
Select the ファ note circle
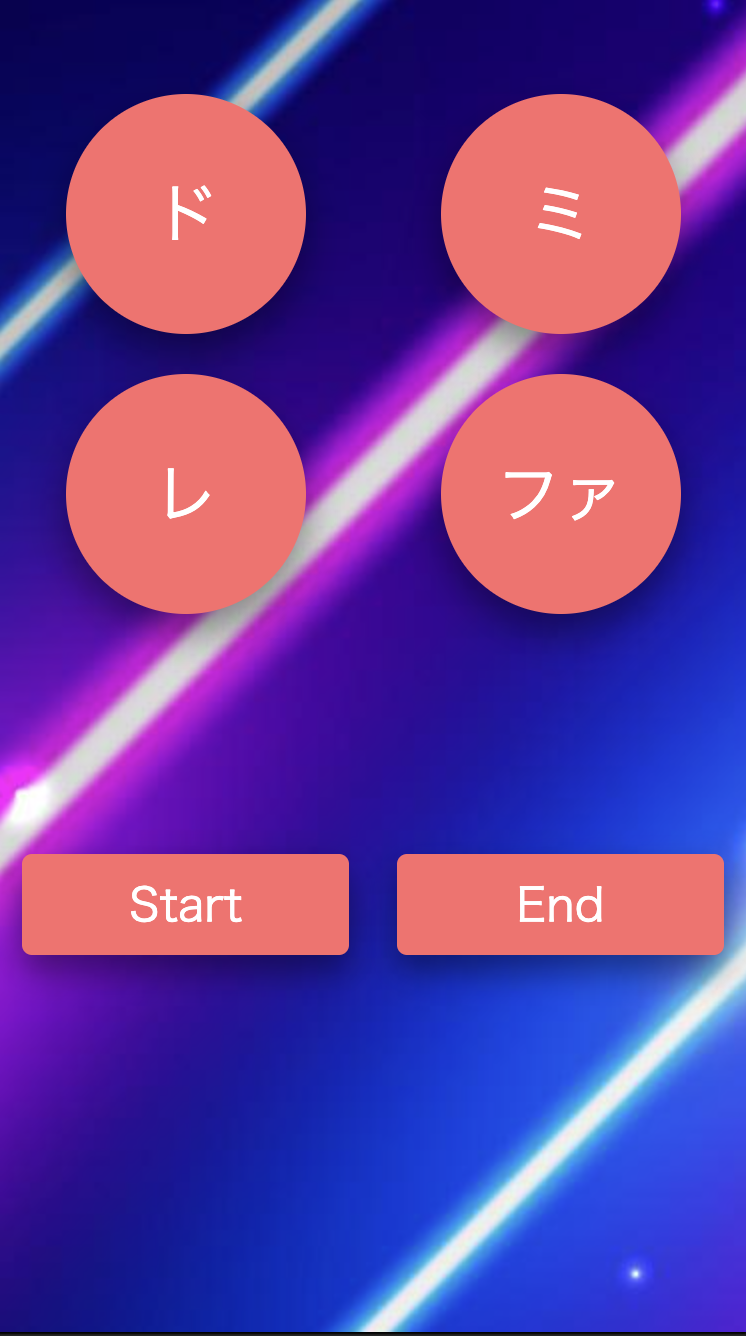click(560, 494)
